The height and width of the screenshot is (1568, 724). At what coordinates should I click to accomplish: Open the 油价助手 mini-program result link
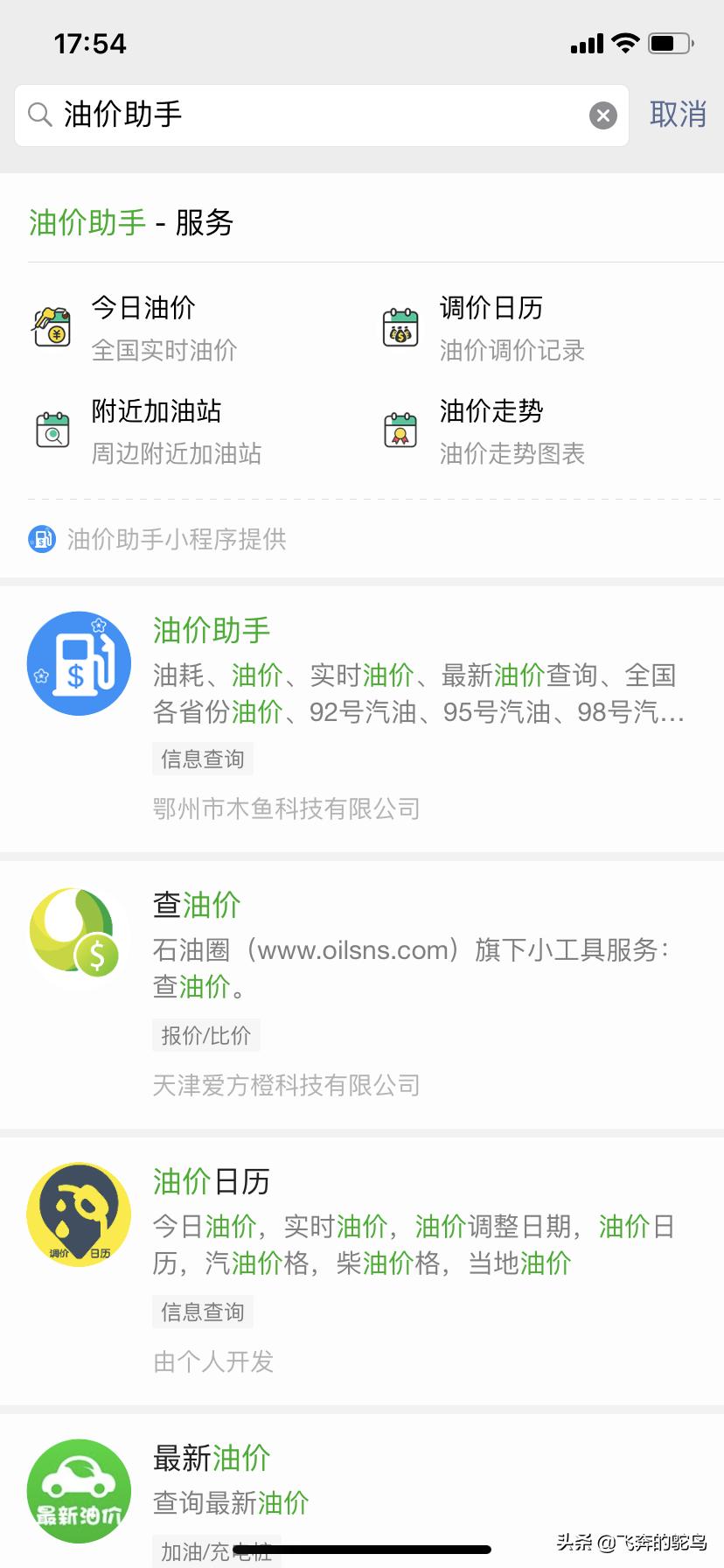(211, 630)
